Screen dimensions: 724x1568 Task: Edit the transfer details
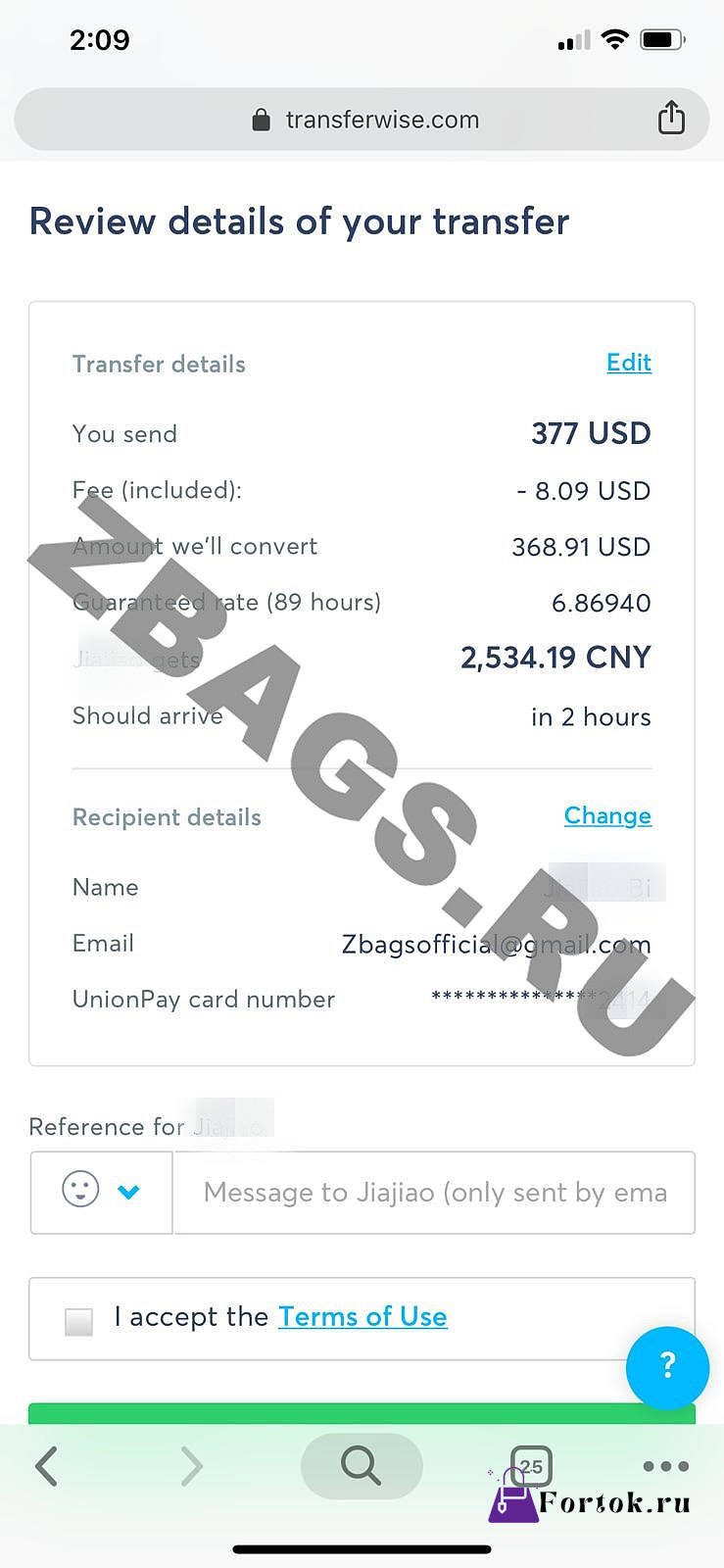tap(629, 363)
